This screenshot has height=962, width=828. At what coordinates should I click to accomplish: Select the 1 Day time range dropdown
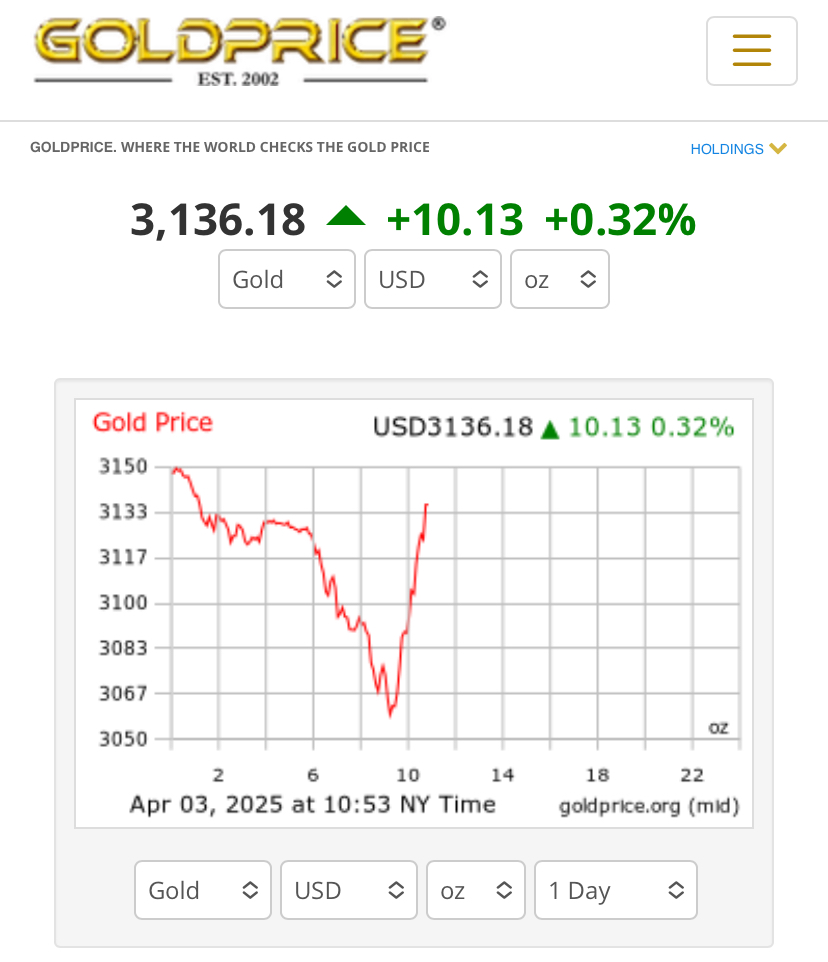pyautogui.click(x=615, y=890)
